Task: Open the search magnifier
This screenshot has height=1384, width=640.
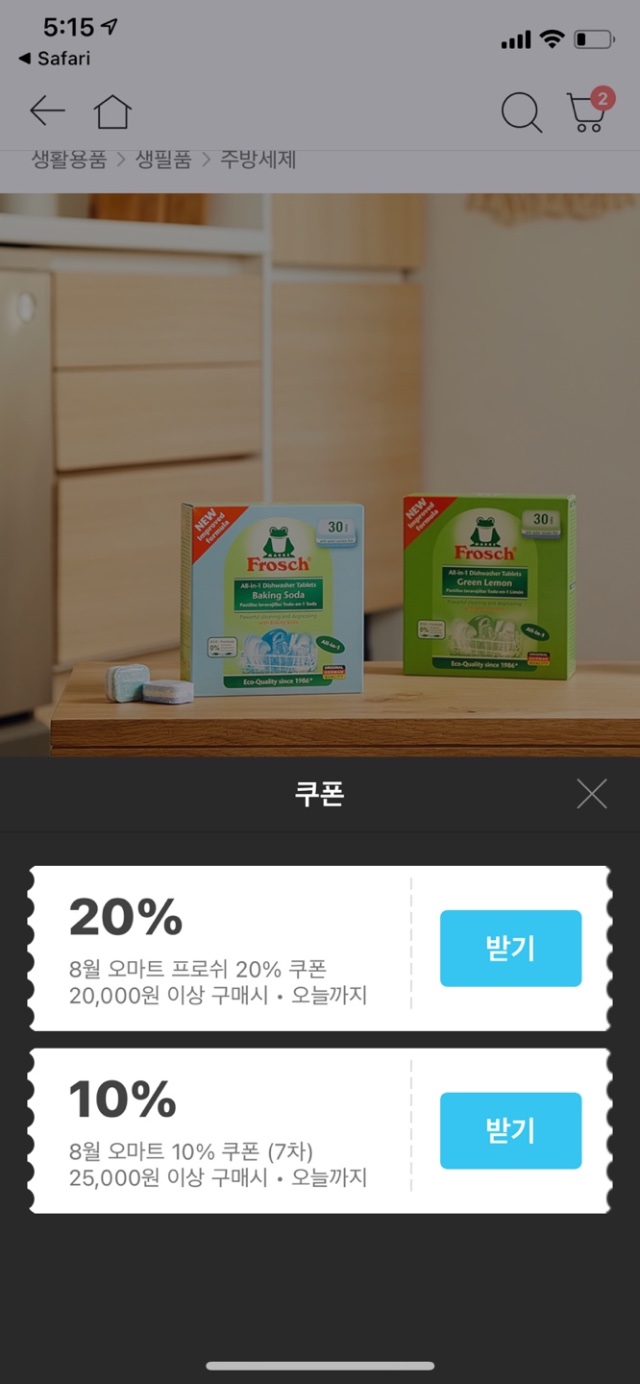Action: 521,112
